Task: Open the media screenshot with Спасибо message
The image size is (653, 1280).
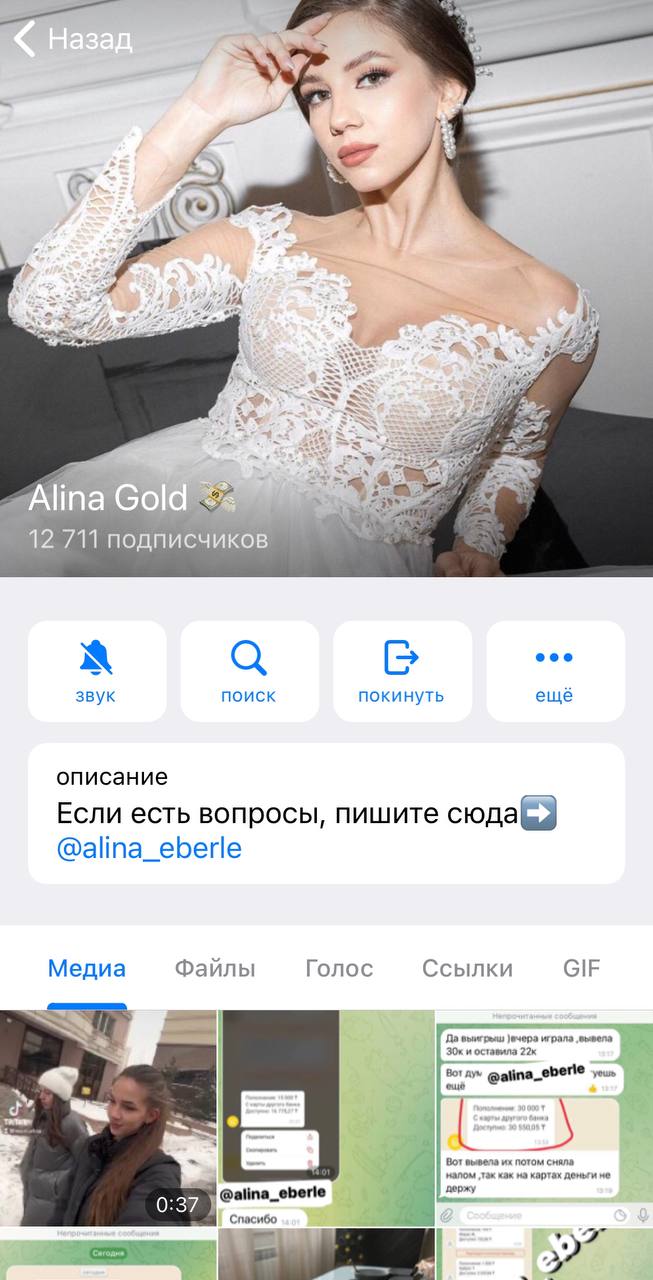Action: pos(326,1117)
